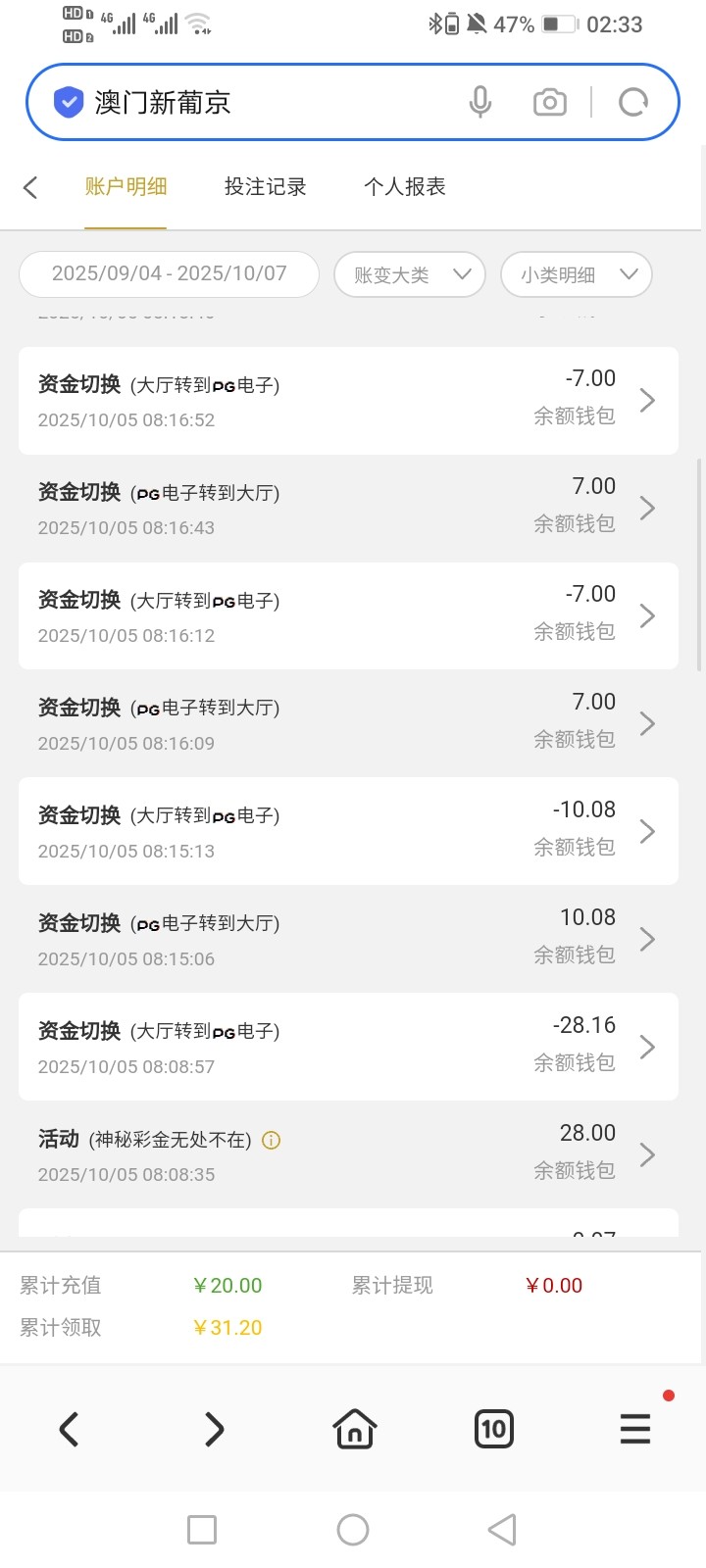Switch to the 个人报表 tab
Screen dimensions: 706x1568
(x=404, y=186)
